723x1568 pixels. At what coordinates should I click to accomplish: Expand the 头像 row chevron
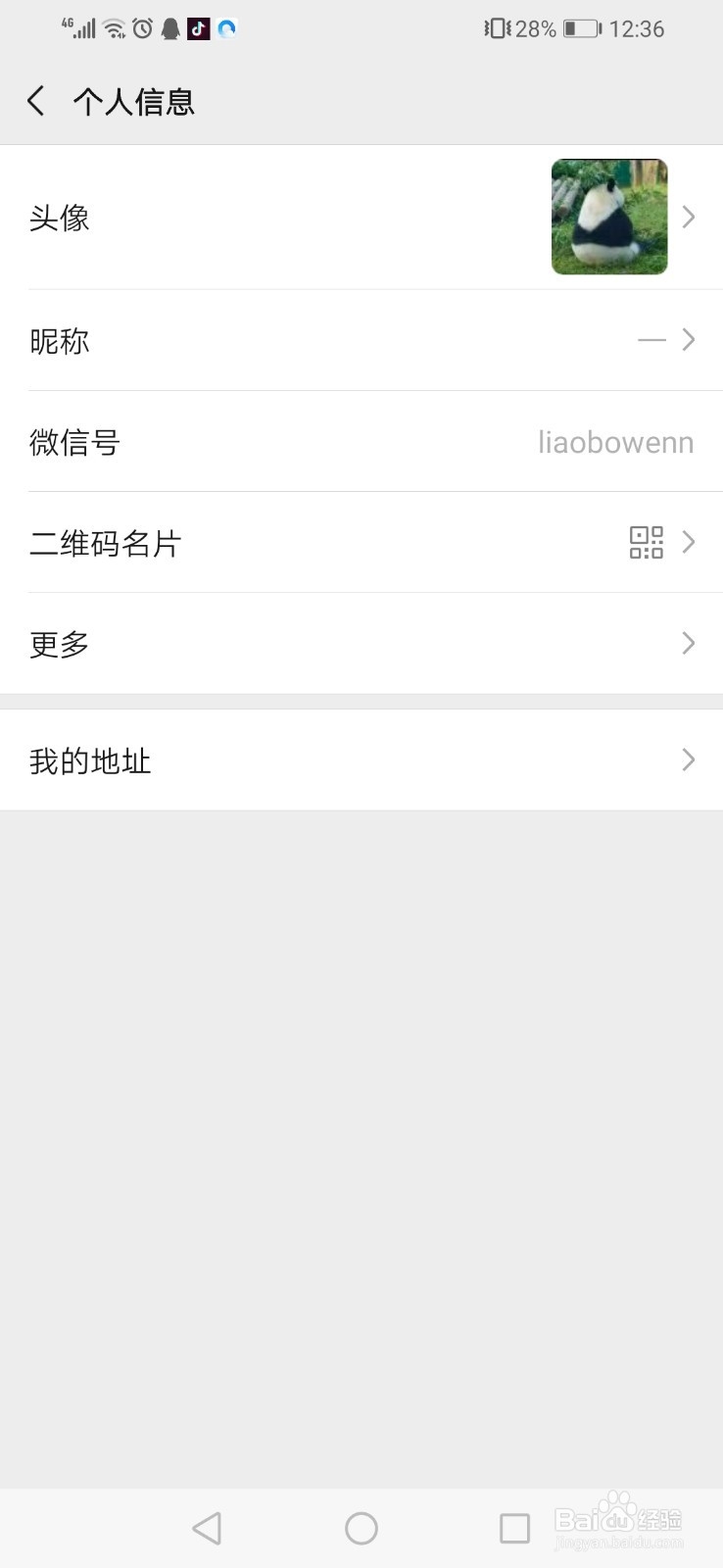pyautogui.click(x=689, y=218)
